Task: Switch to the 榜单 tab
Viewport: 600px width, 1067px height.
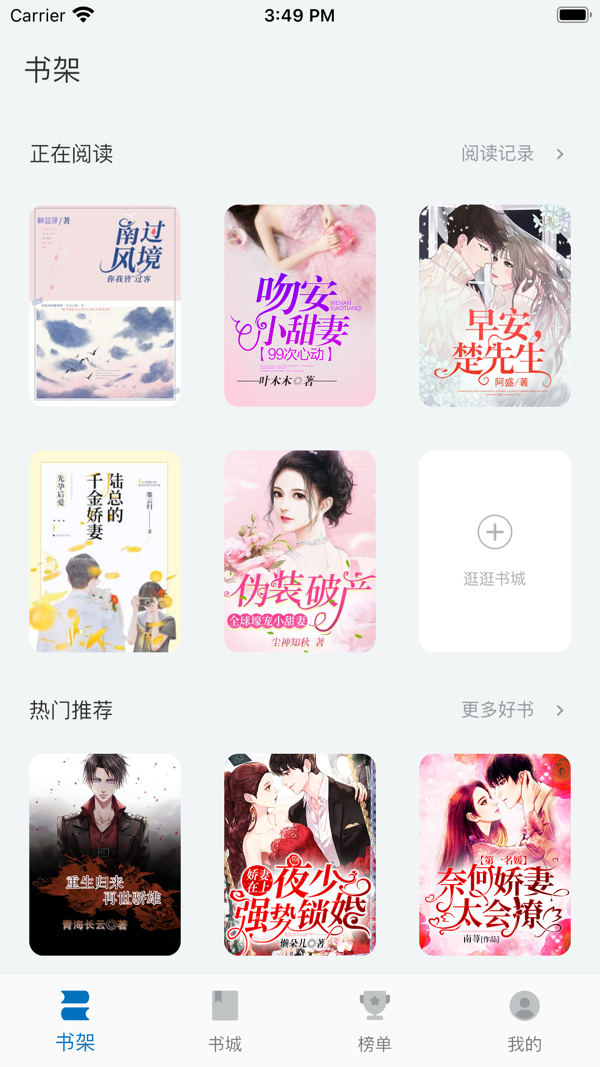Action: coord(375,1020)
